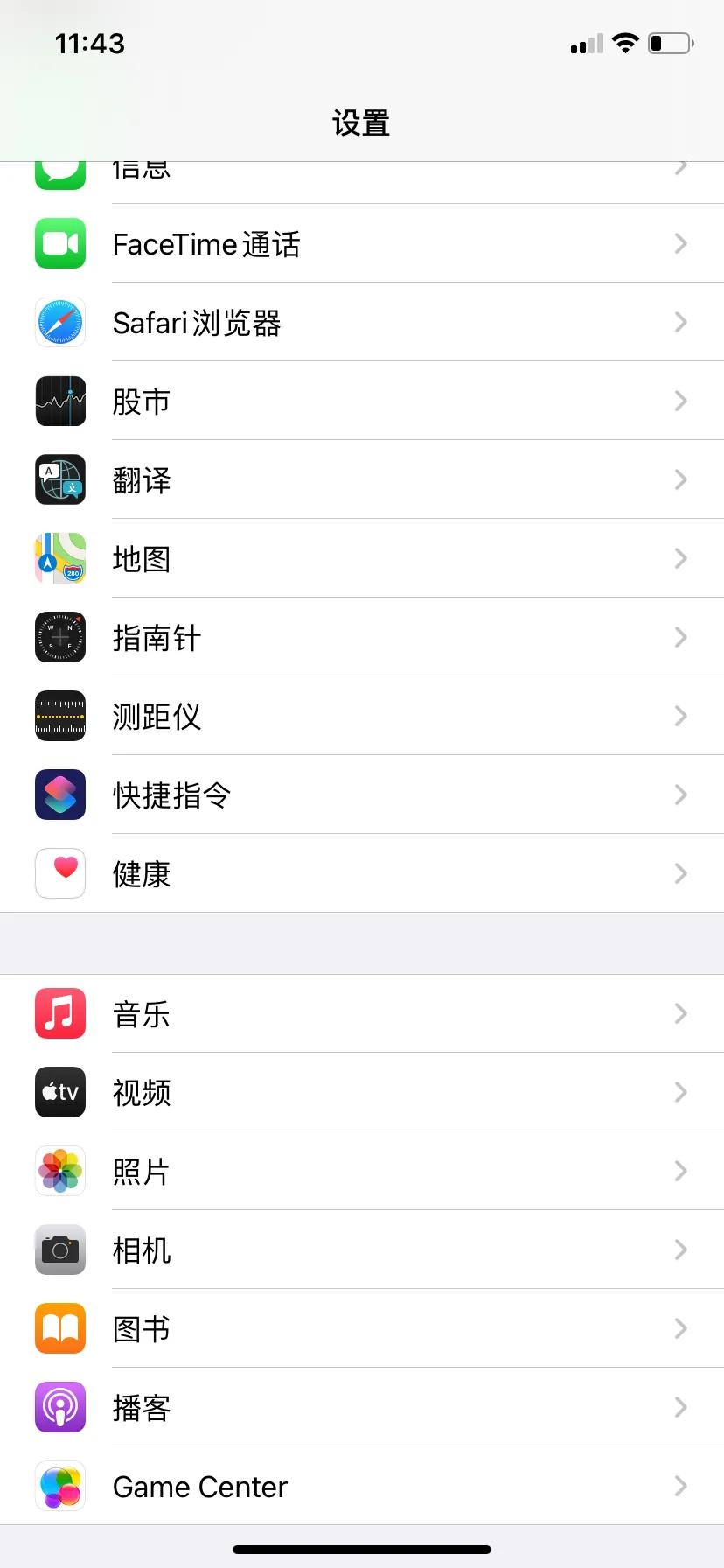Screen dimensions: 724x1568
Task: Tap the battery indicator in status bar
Action: (x=668, y=44)
